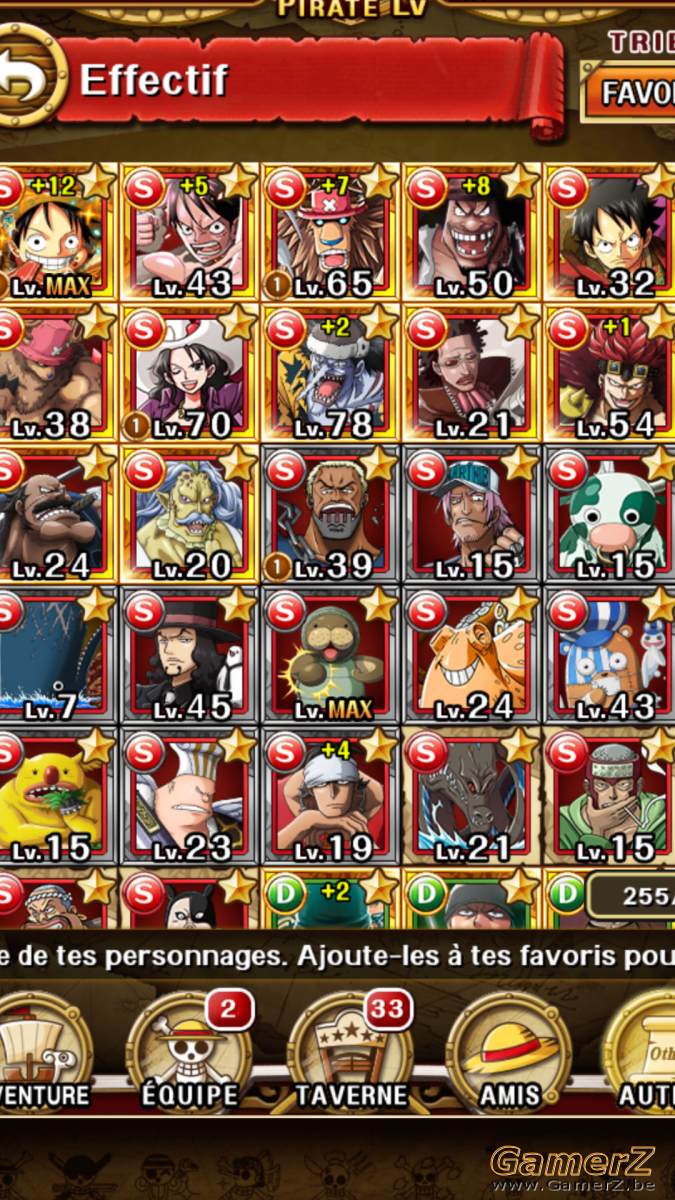
Task: Open the Taverne section
Action: pyautogui.click(x=350, y=1052)
